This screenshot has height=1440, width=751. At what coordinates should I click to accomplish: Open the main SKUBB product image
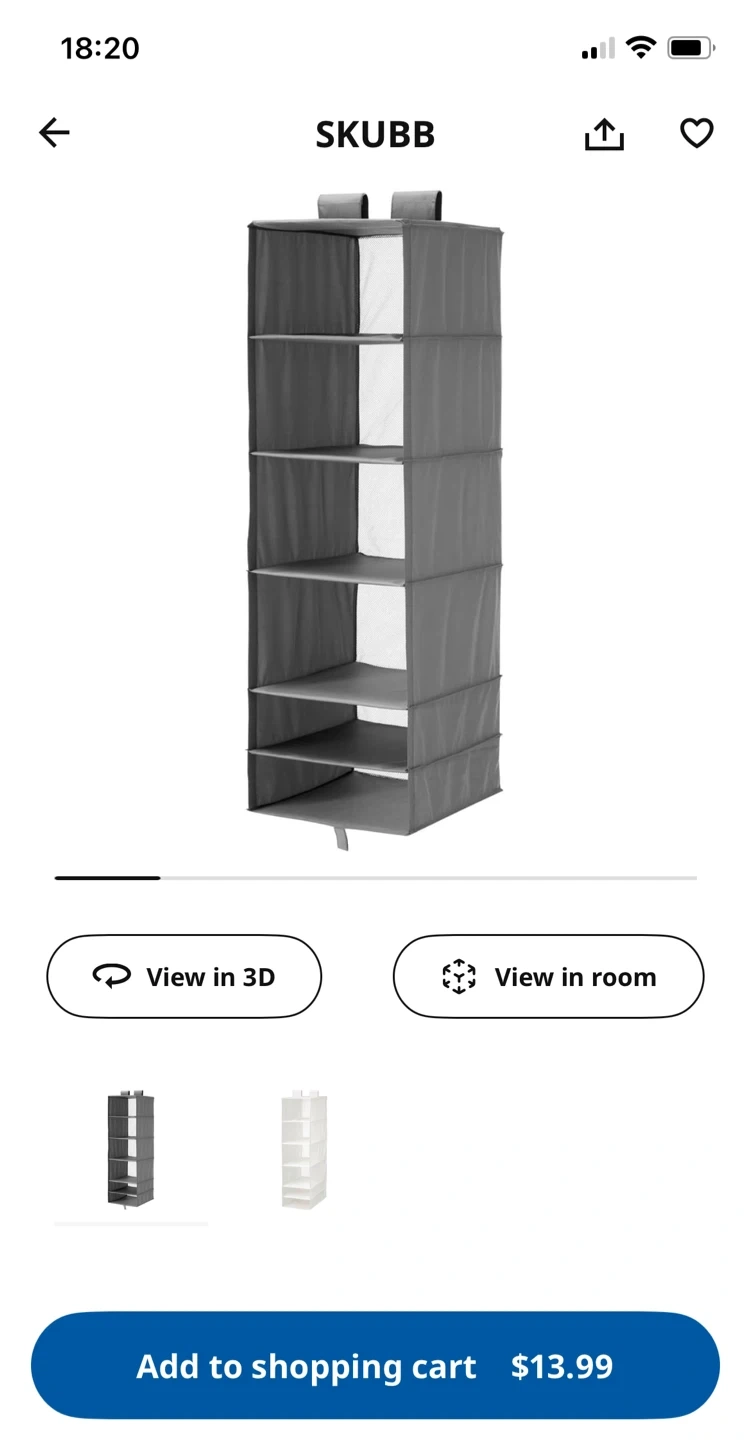[375, 520]
